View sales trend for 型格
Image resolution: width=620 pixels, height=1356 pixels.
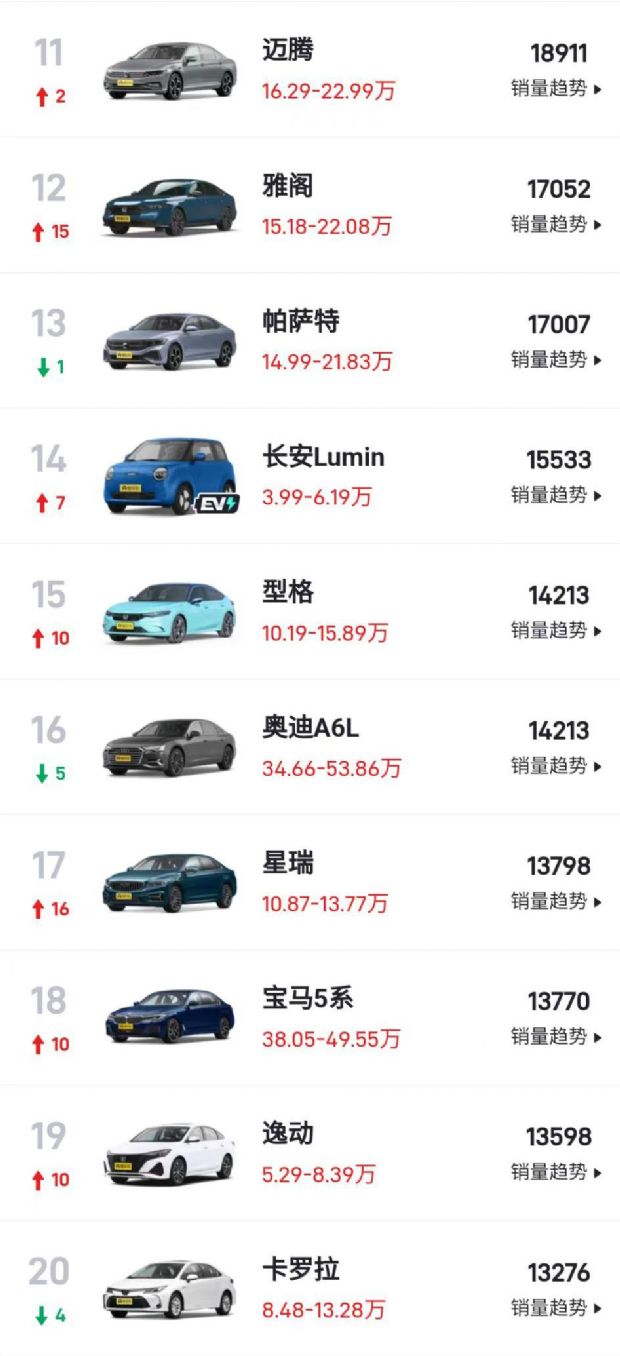click(556, 631)
